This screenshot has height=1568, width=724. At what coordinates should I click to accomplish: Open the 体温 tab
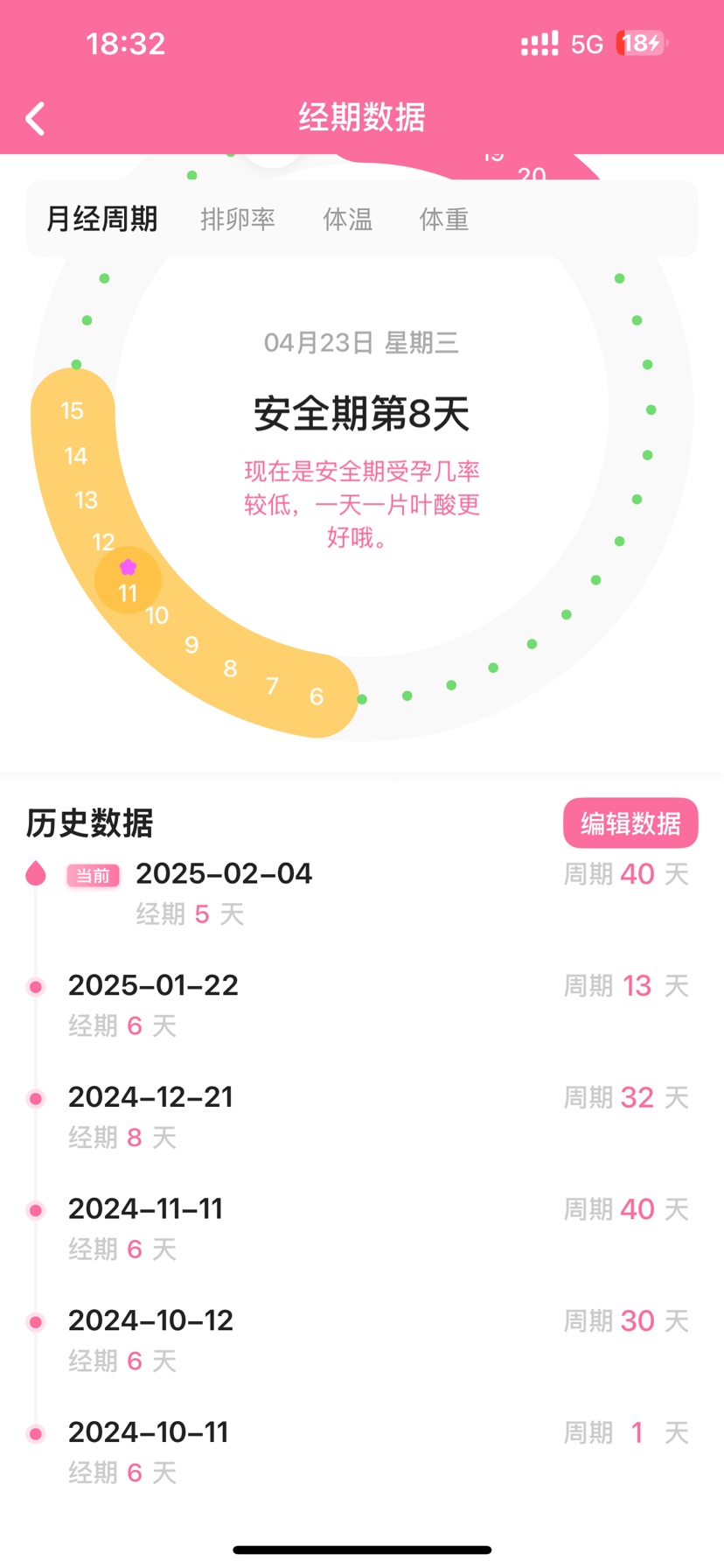click(x=348, y=219)
